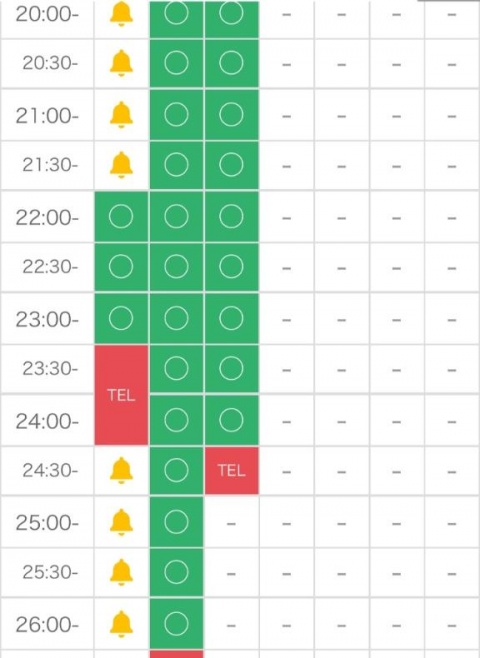Tap the TEL cell in the 24:30 row
Screen dimensions: 480x658
coord(232,470)
